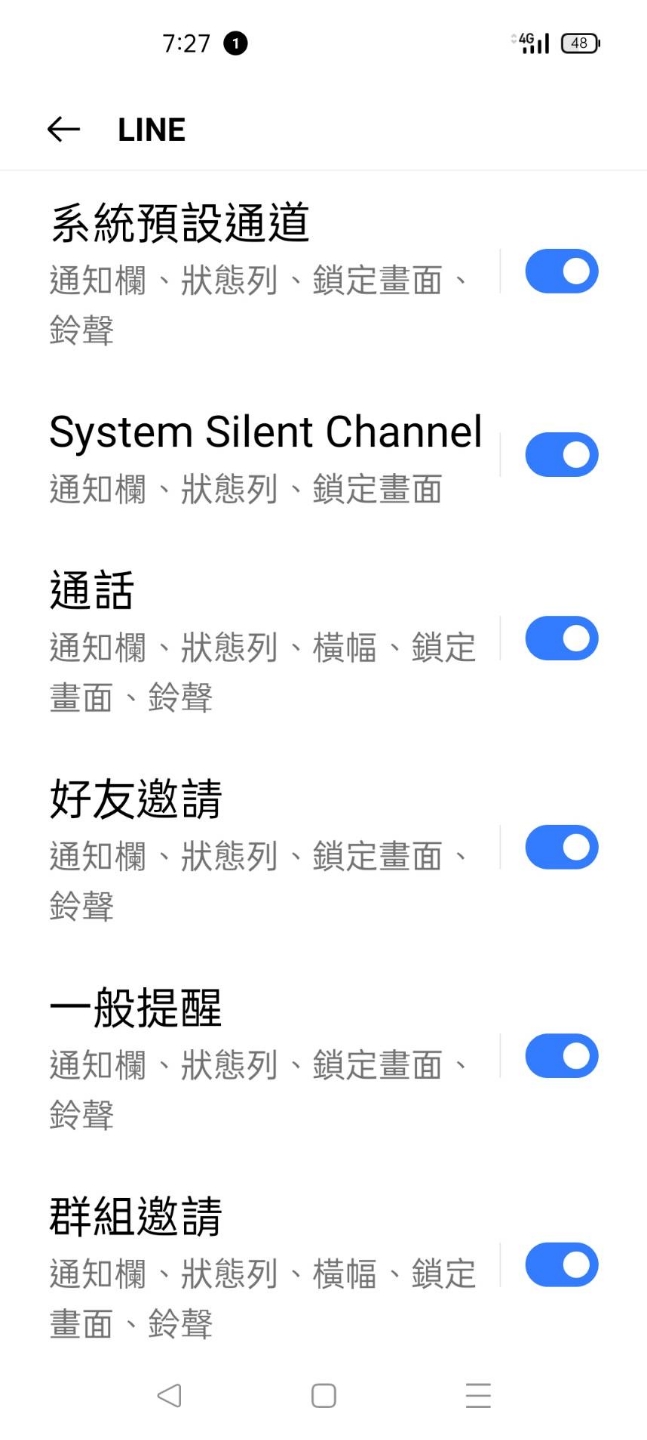Open 群組邀請 notification channel
Image resolution: width=647 pixels, height=1440 pixels.
pos(264,1266)
